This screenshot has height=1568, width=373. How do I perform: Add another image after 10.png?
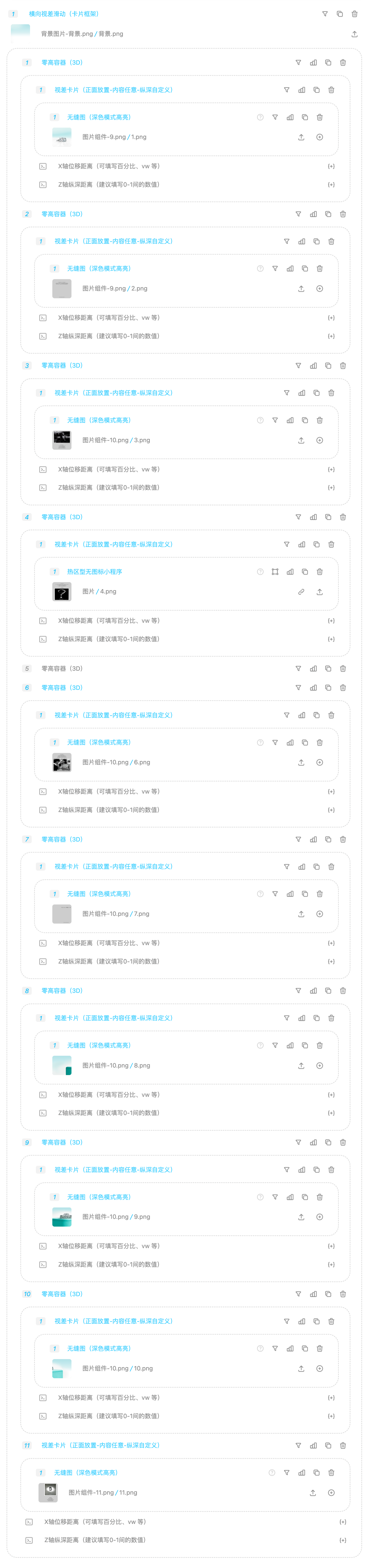point(319,1368)
